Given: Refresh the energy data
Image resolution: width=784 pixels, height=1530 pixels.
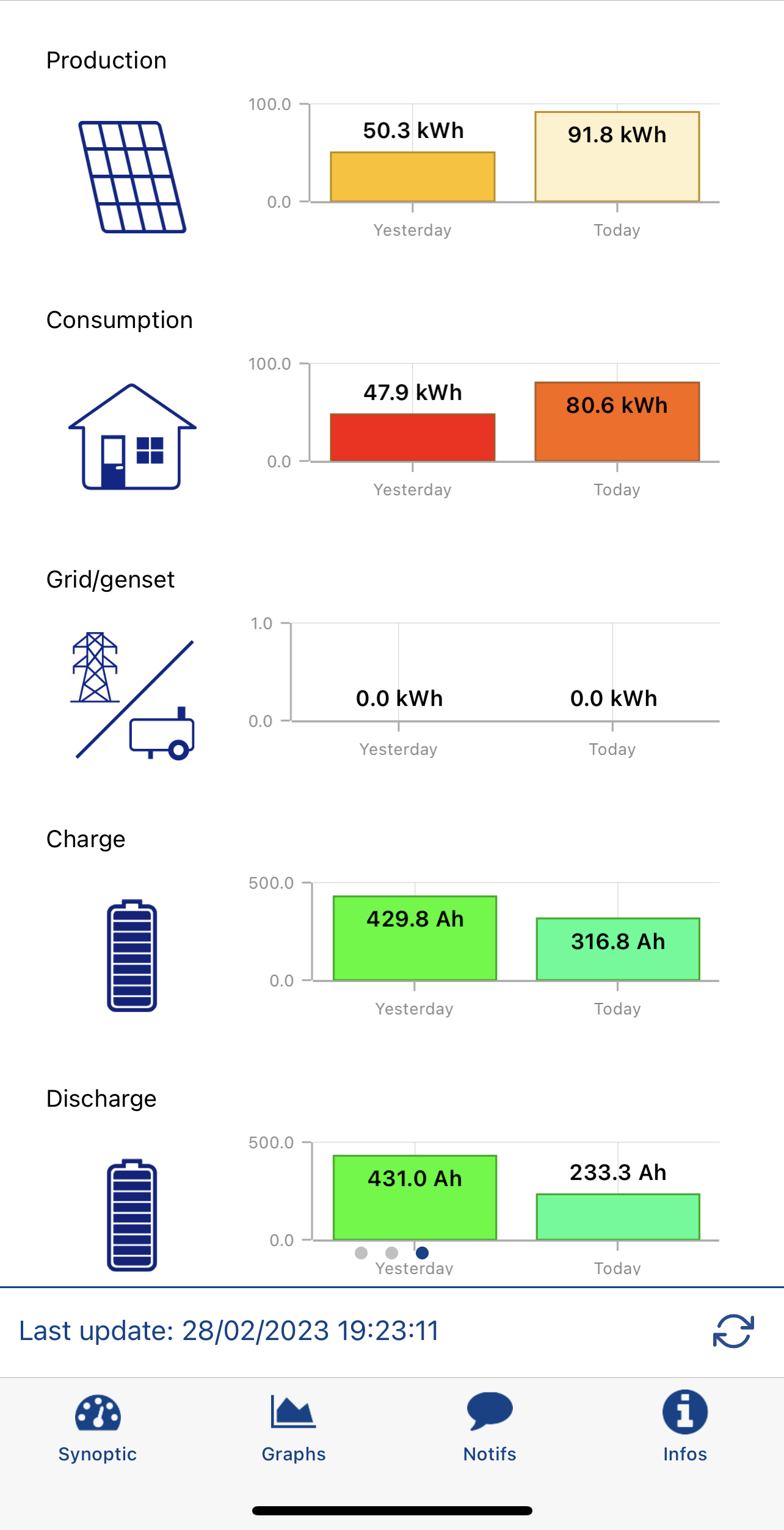Looking at the screenshot, I should coord(733,1331).
